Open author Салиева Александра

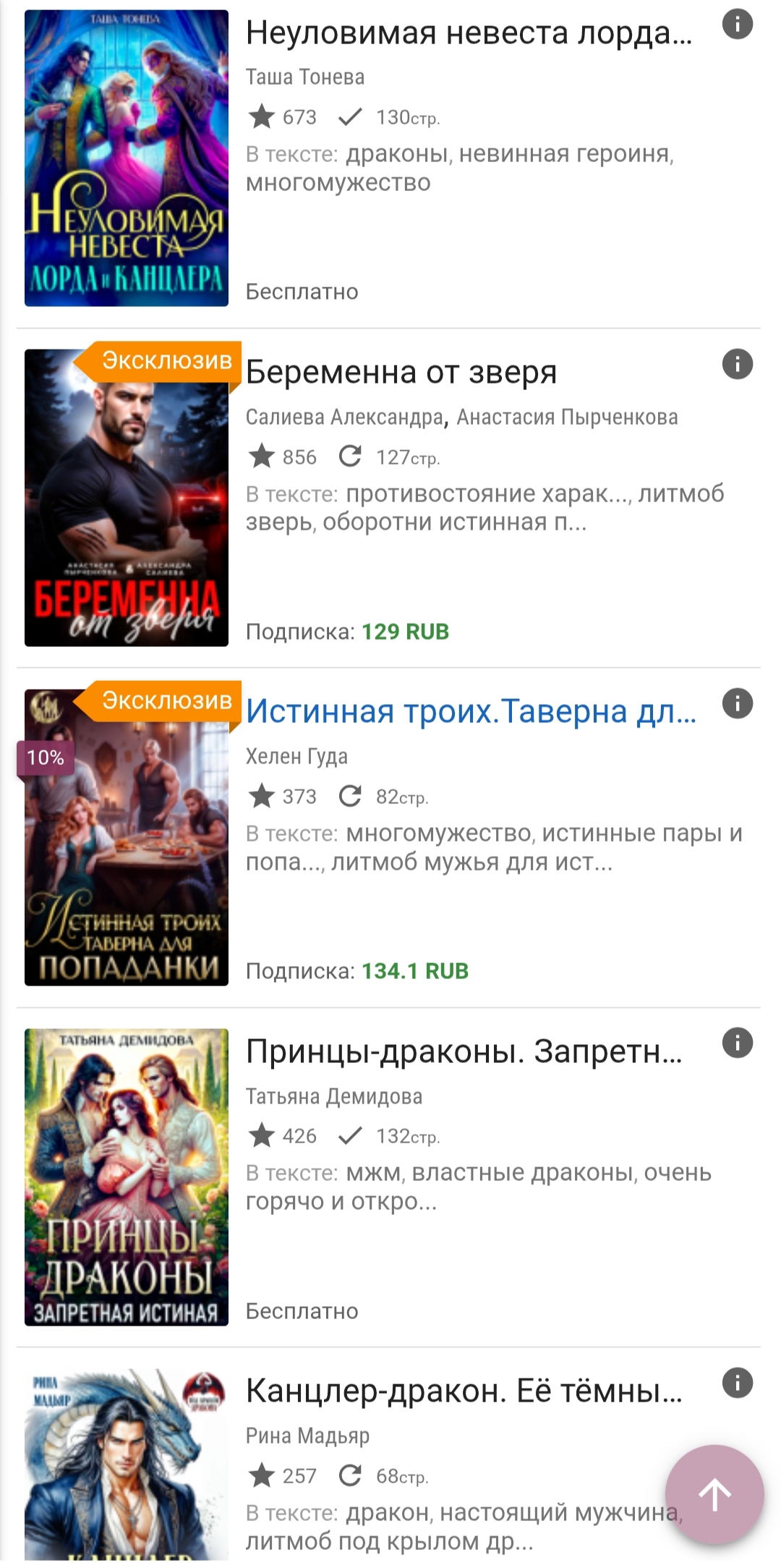pyautogui.click(x=344, y=418)
